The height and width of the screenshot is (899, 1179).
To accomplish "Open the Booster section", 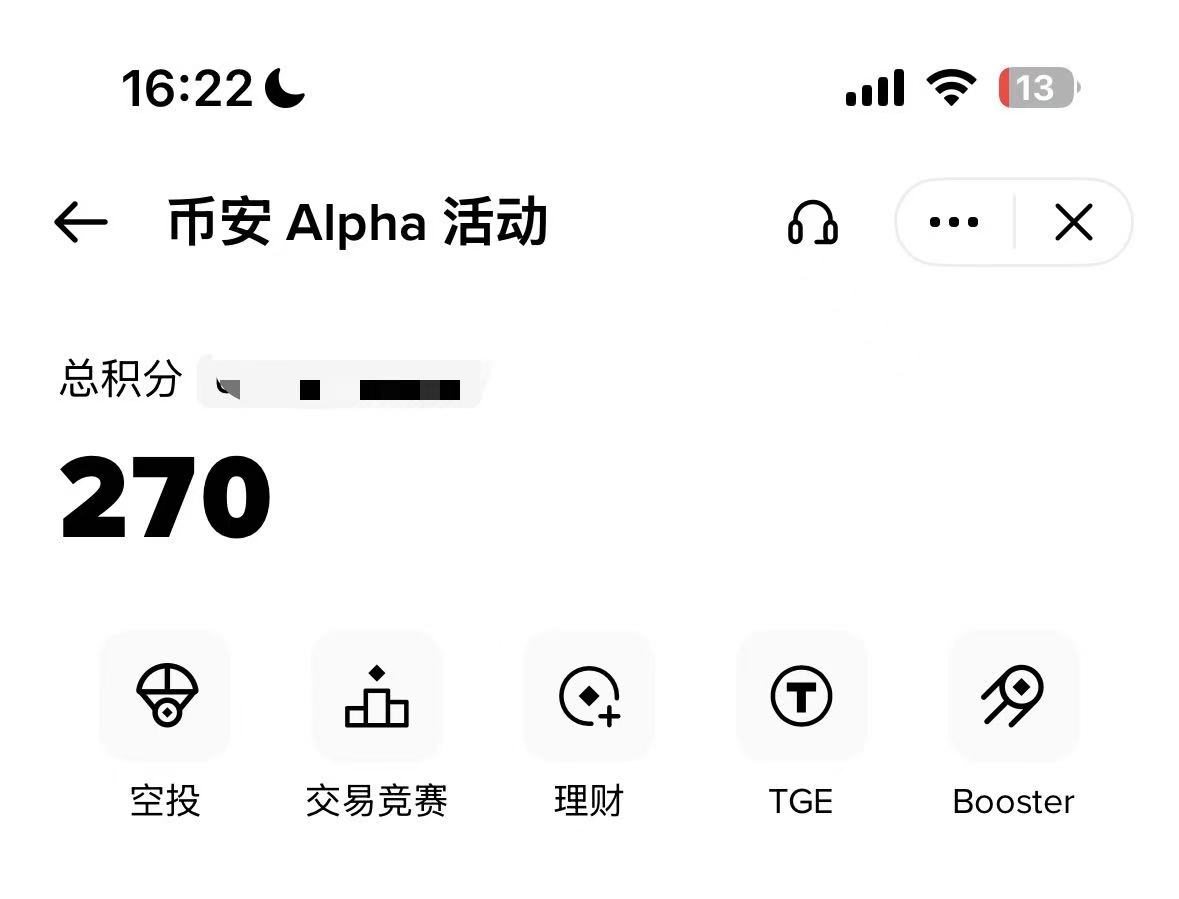I will click(x=1013, y=697).
